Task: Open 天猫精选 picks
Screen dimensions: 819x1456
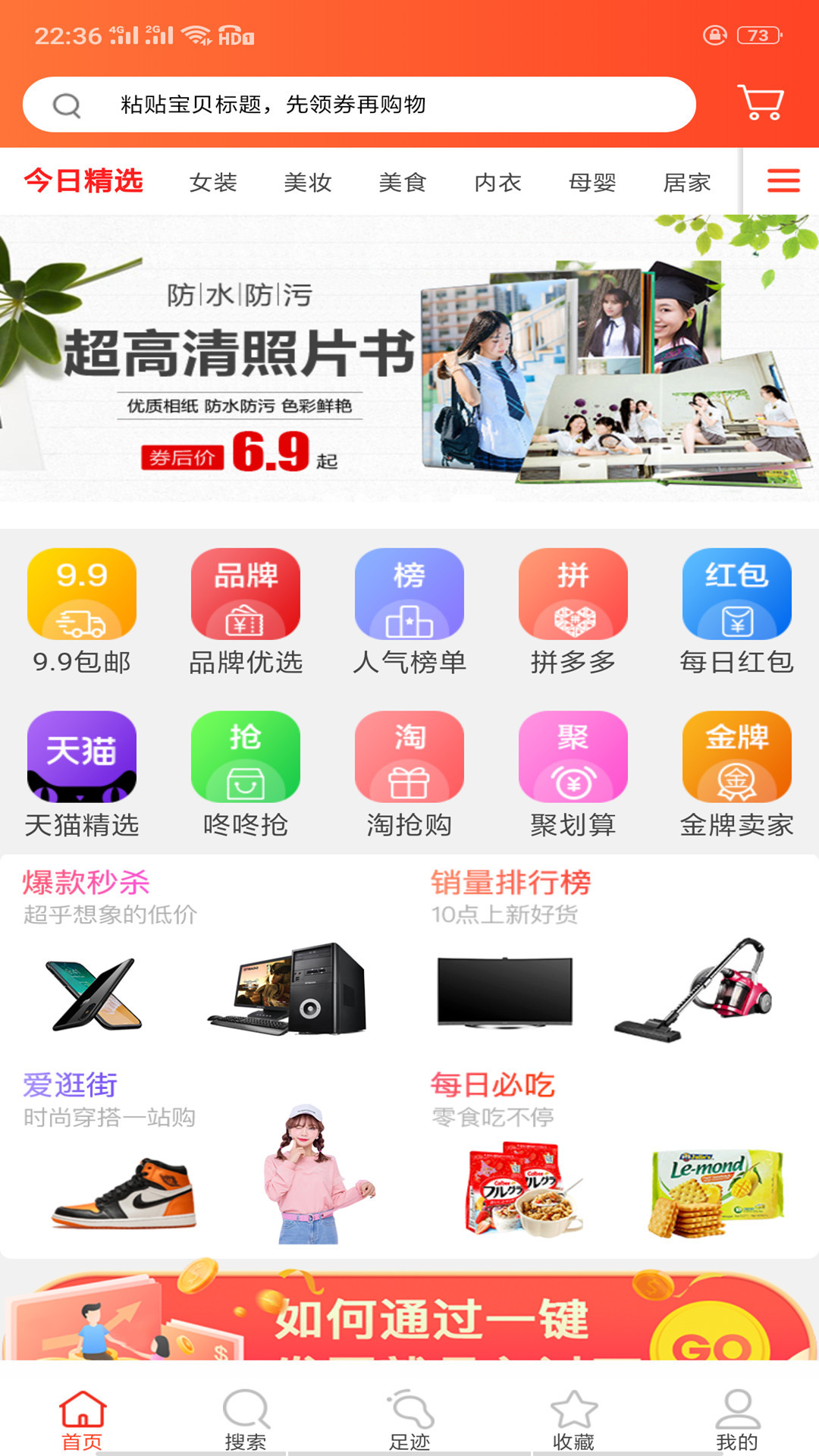Action: [82, 774]
